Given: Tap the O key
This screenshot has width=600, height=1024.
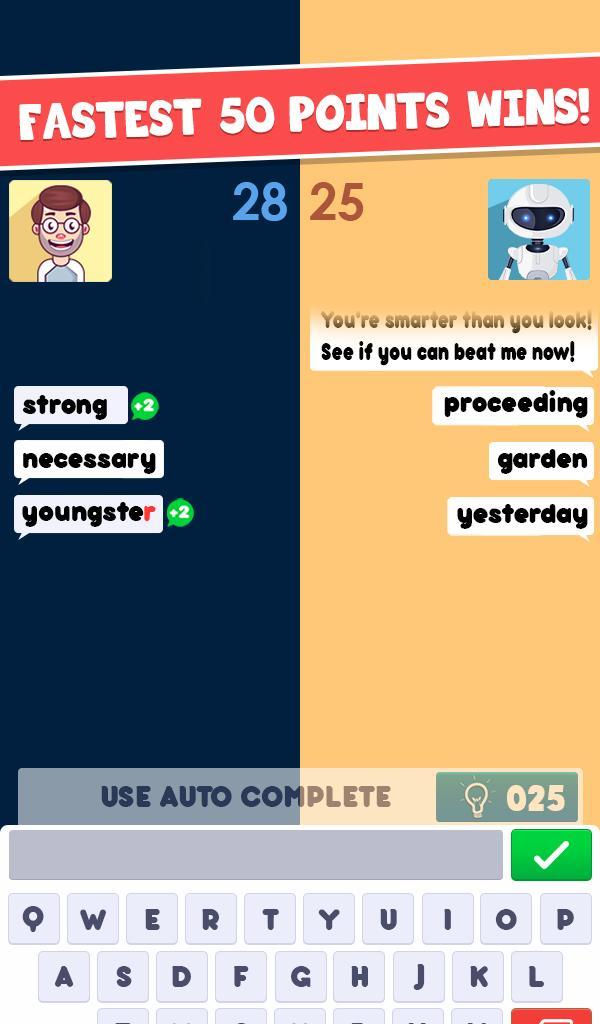Looking at the screenshot, I should click(506, 919).
